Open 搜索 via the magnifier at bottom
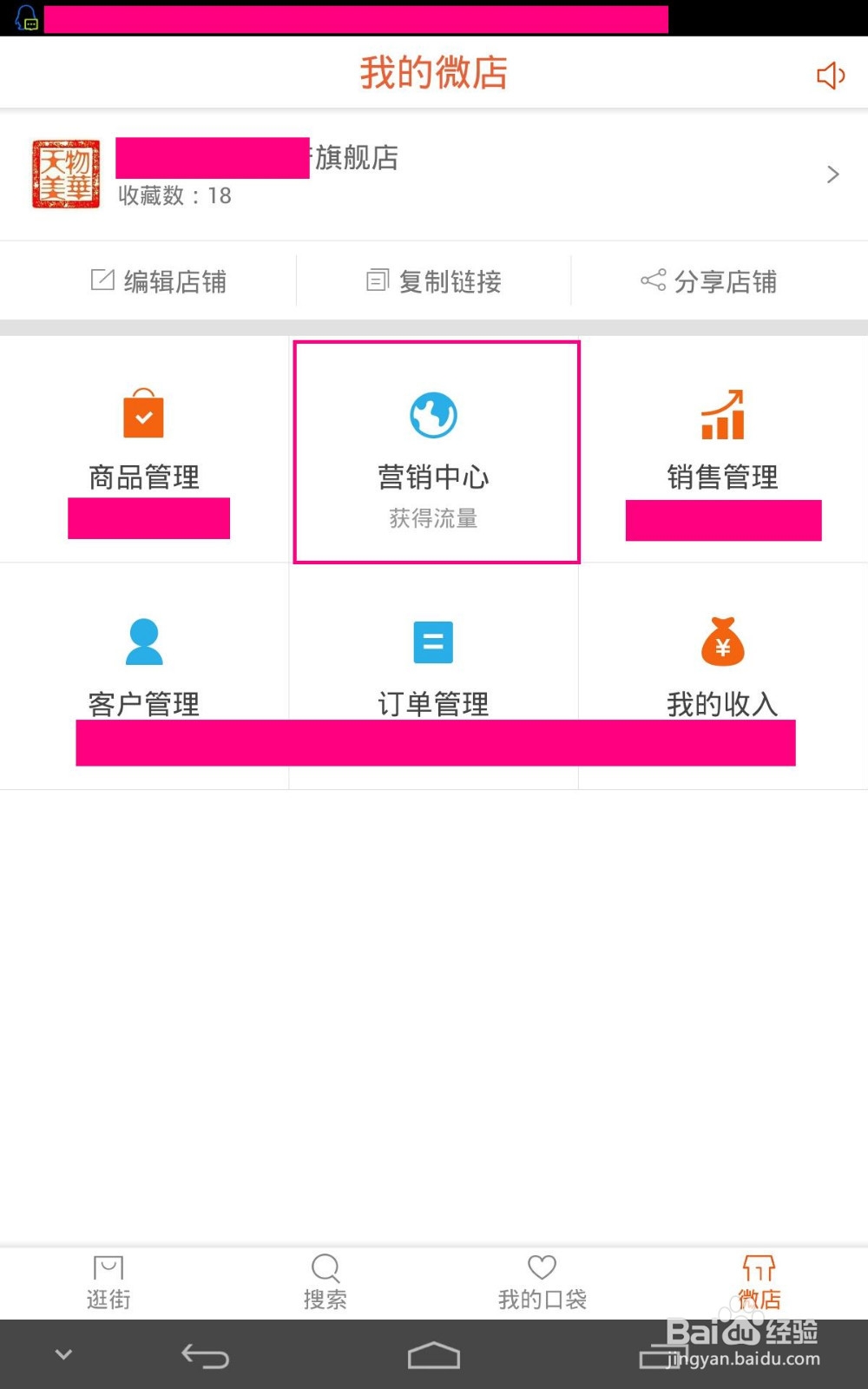Viewport: 868px width, 1389px height. (325, 1283)
